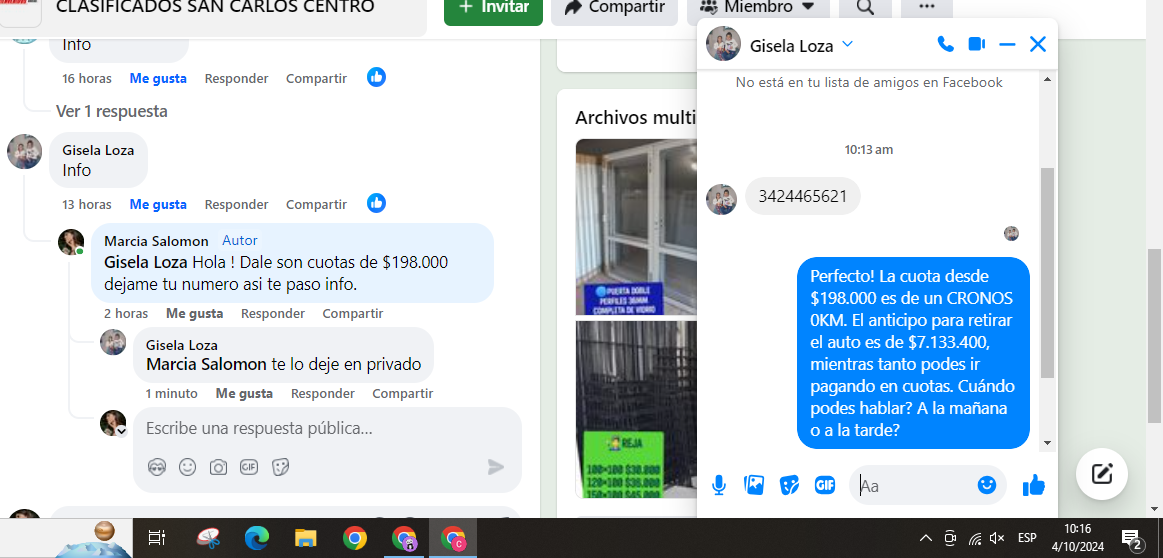
Task: Attach a photo in the chat
Action: pos(754,485)
